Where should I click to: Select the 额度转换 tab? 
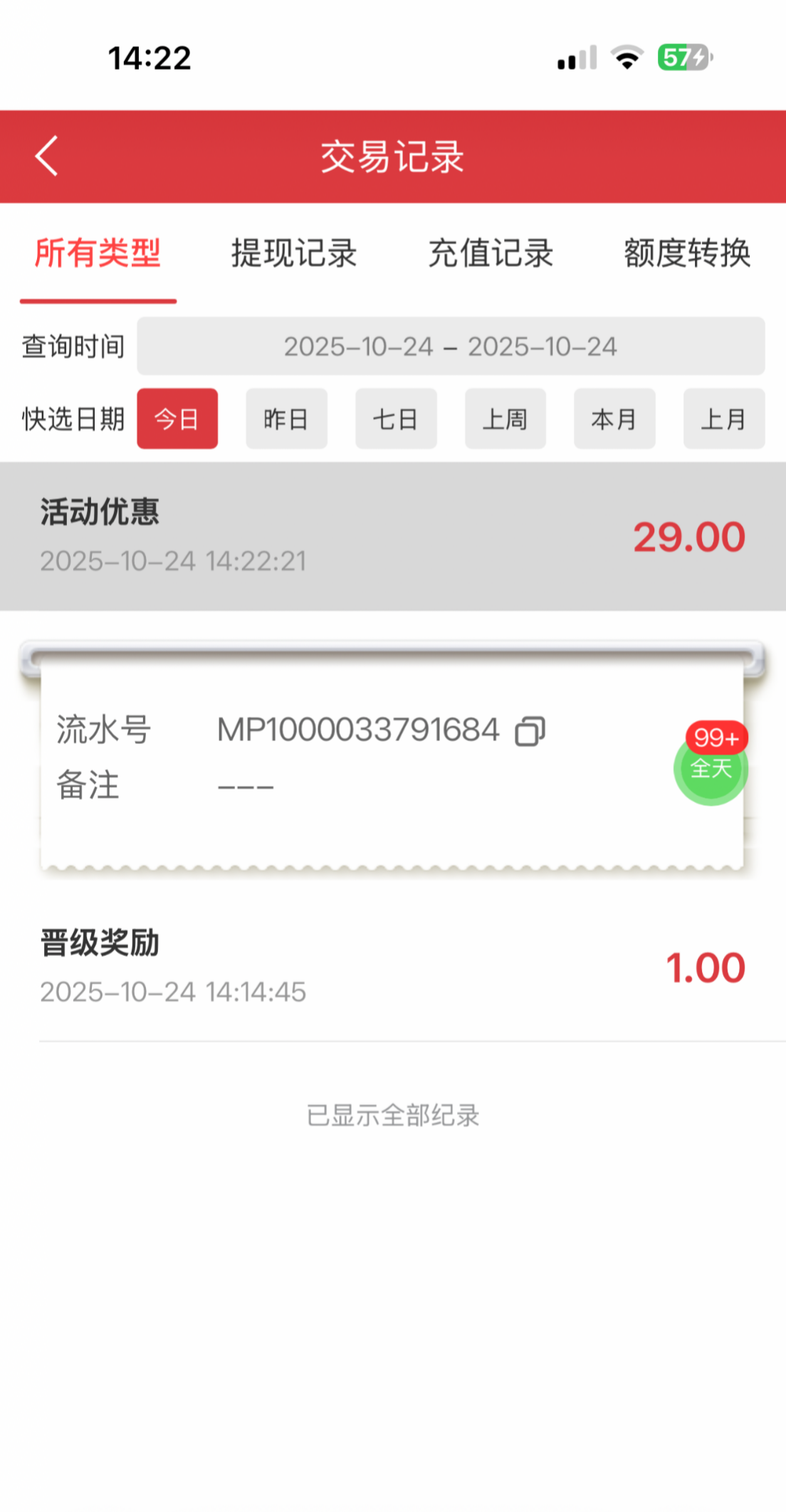pos(687,253)
